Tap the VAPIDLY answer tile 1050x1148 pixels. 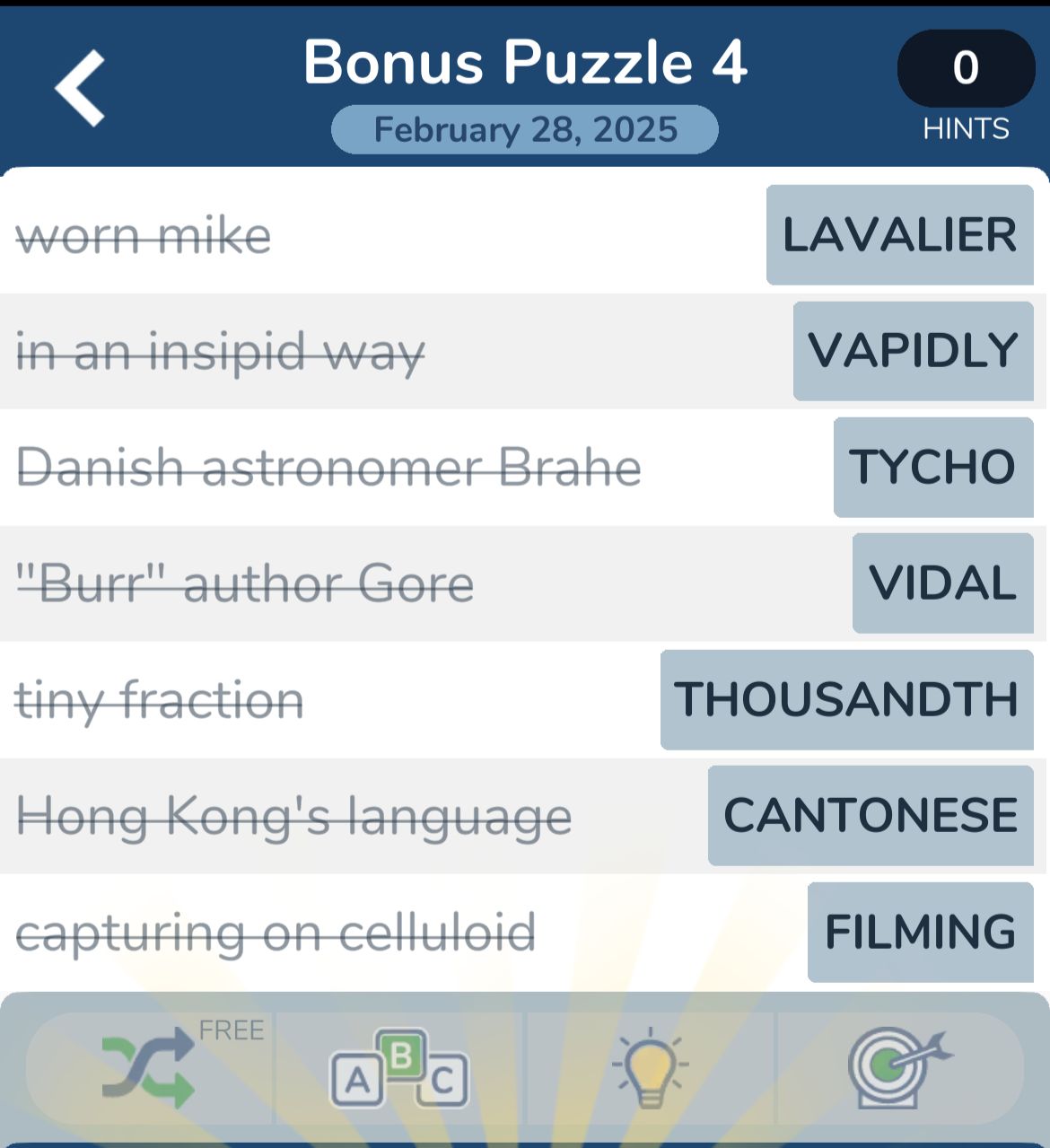pos(913,349)
